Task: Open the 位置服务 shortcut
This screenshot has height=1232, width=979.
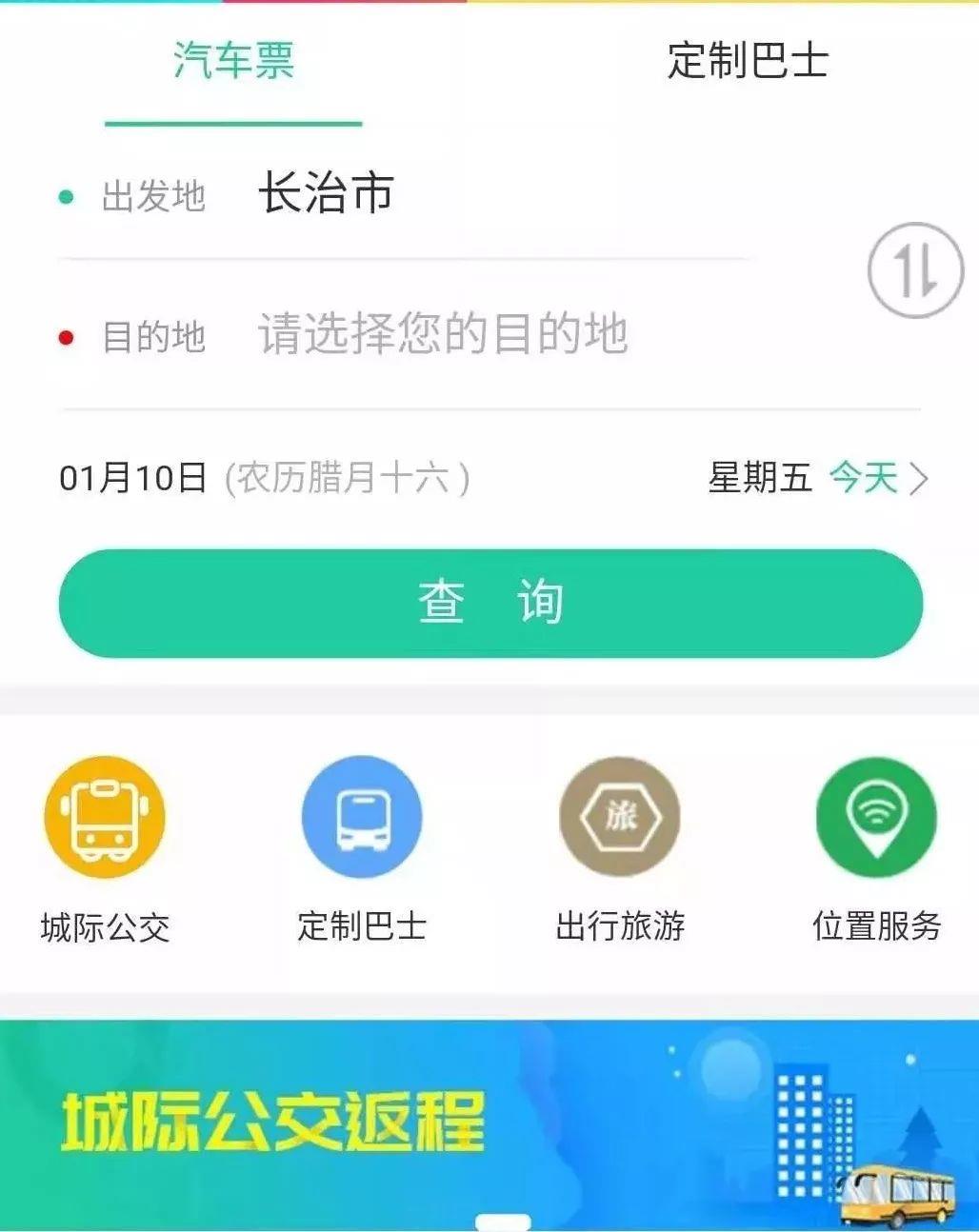Action: coord(876,818)
